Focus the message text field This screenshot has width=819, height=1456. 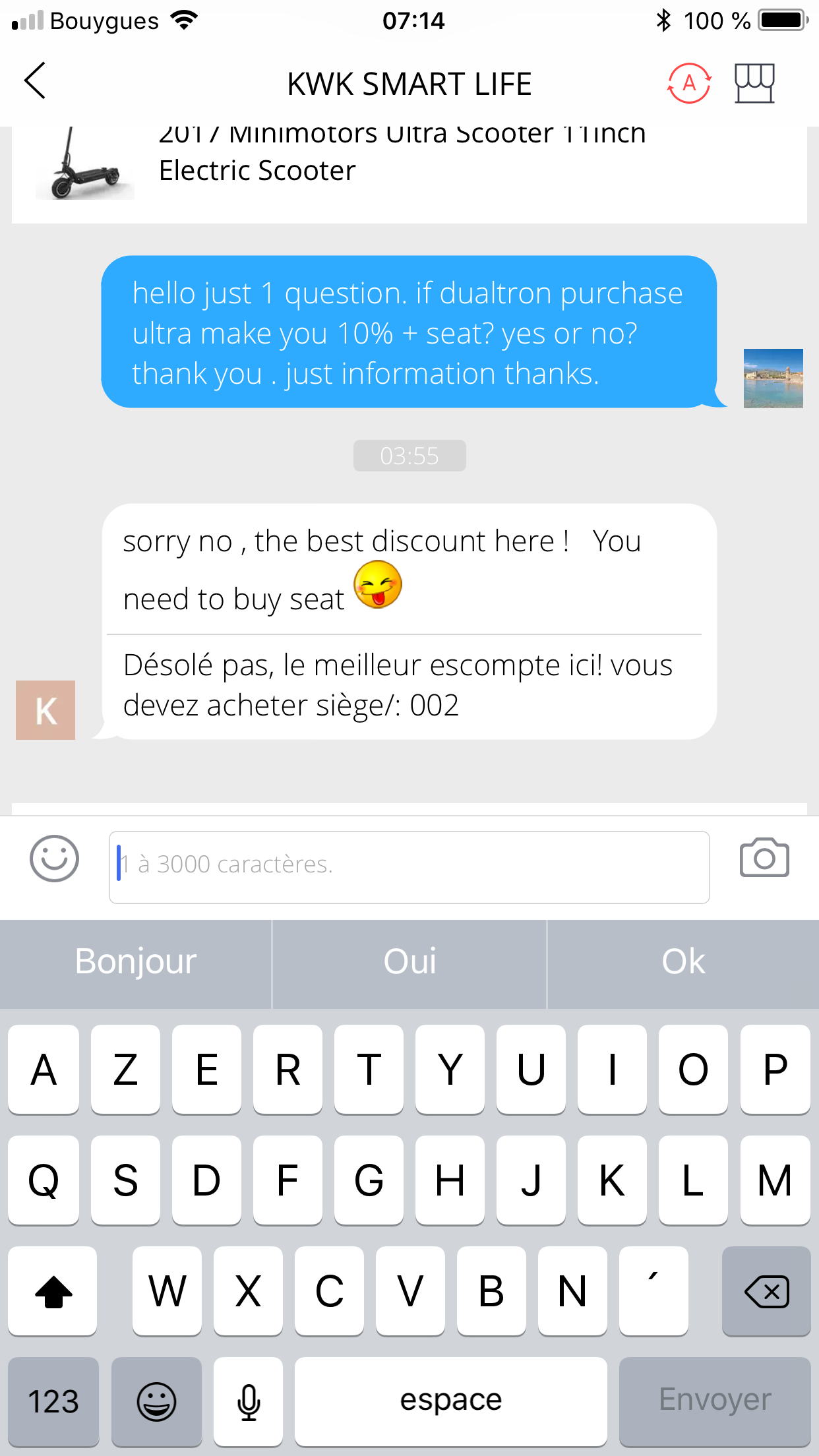[409, 867]
